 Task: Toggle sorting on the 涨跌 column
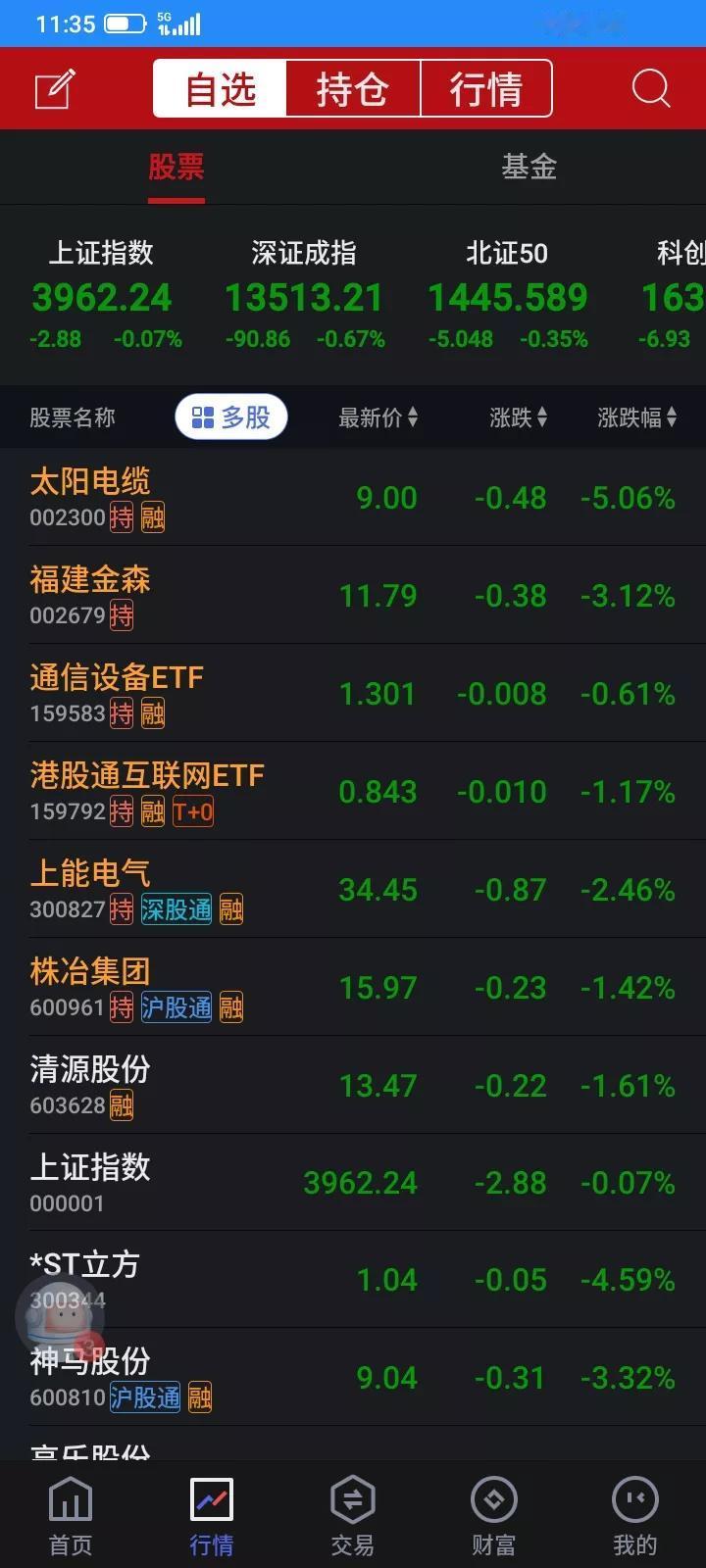518,416
